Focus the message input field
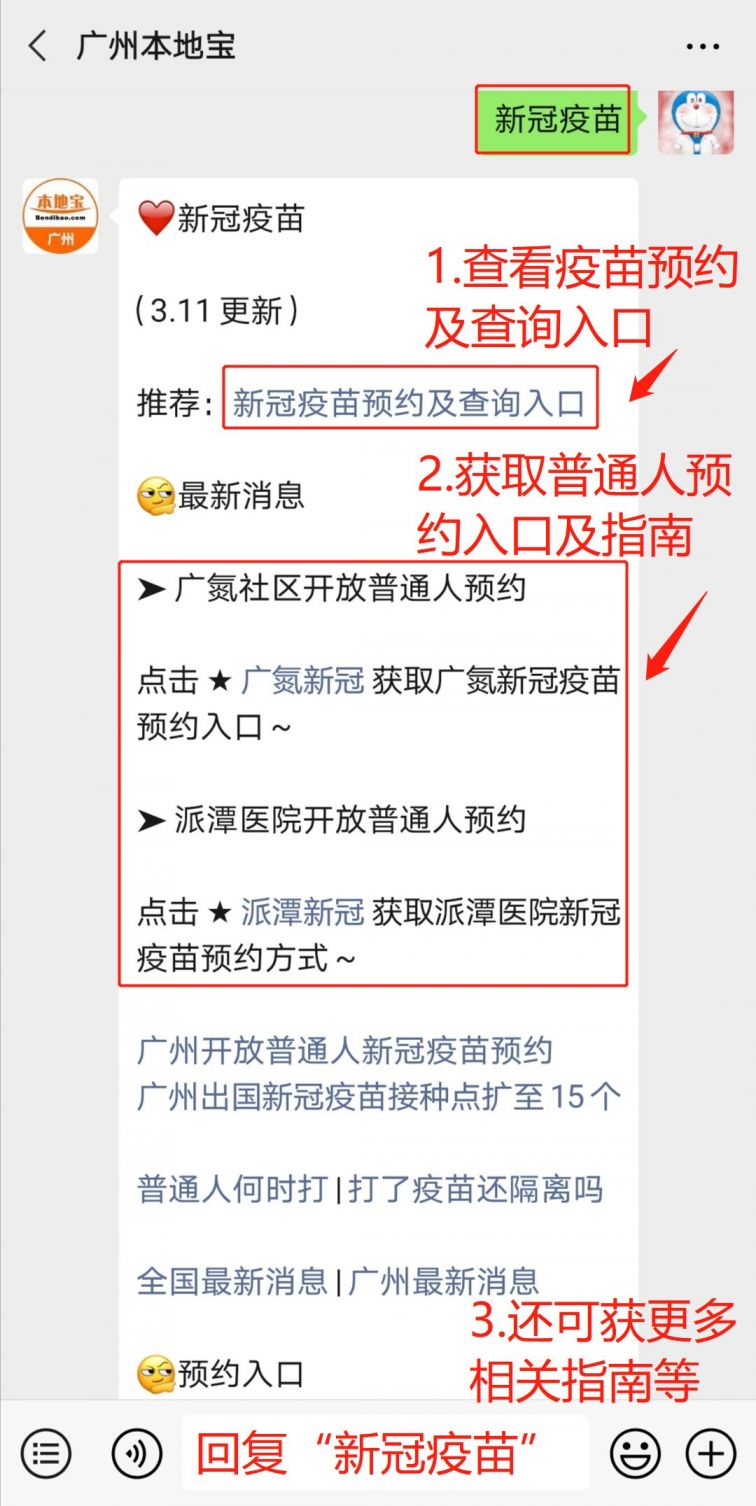The image size is (756, 1506). point(387,1453)
